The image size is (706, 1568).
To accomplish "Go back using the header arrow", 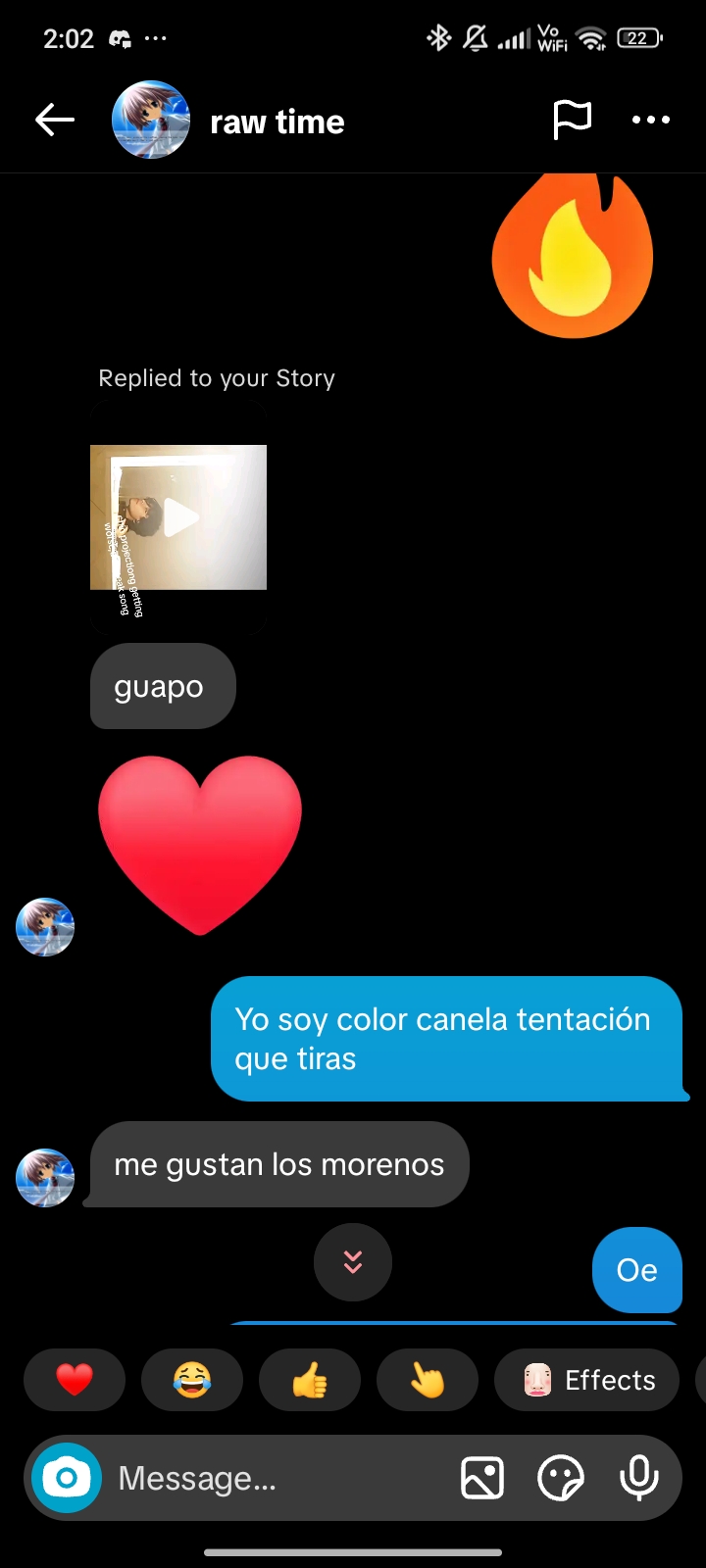I will click(55, 121).
